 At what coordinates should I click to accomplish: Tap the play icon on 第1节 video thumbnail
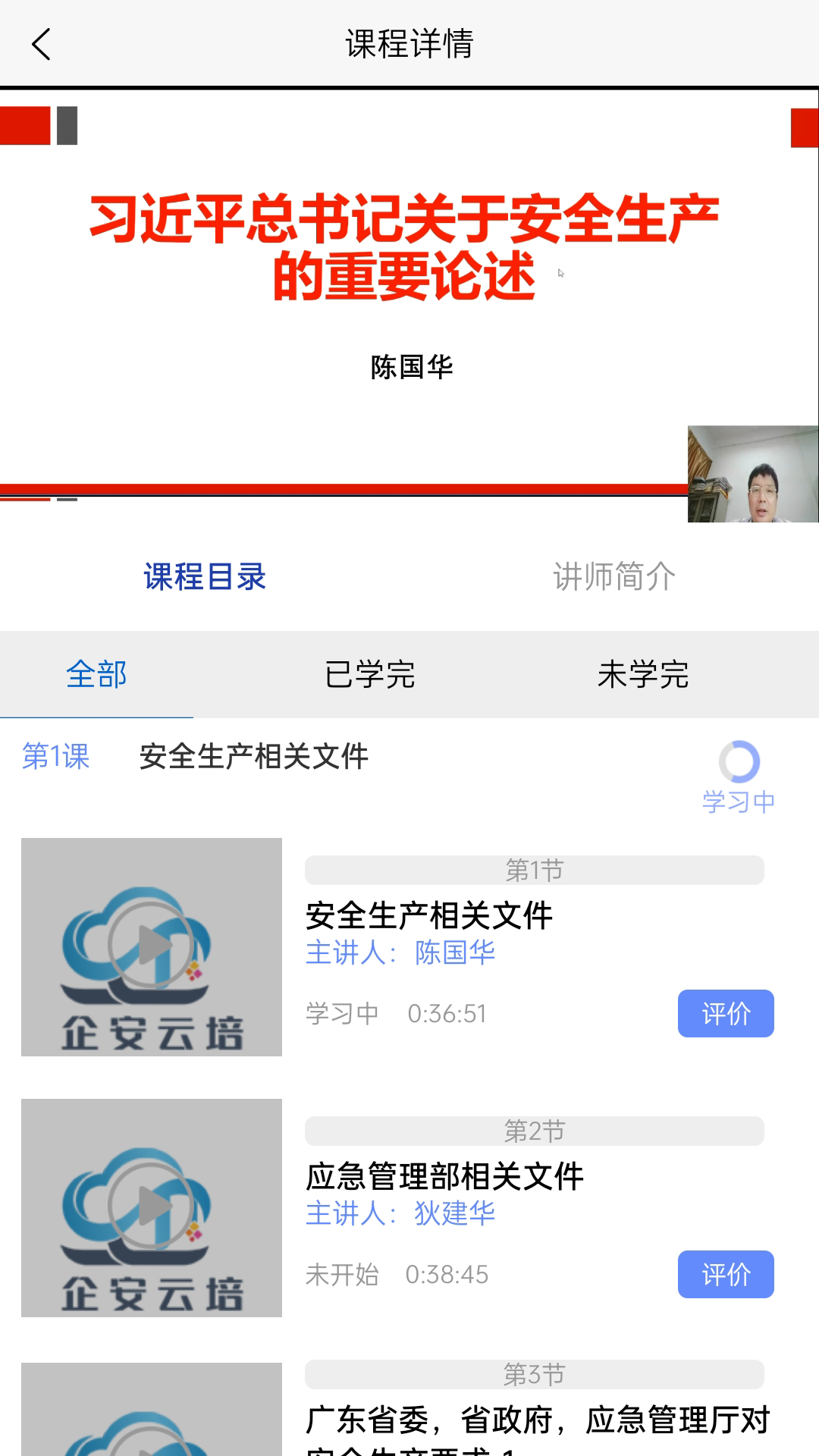pos(152,946)
